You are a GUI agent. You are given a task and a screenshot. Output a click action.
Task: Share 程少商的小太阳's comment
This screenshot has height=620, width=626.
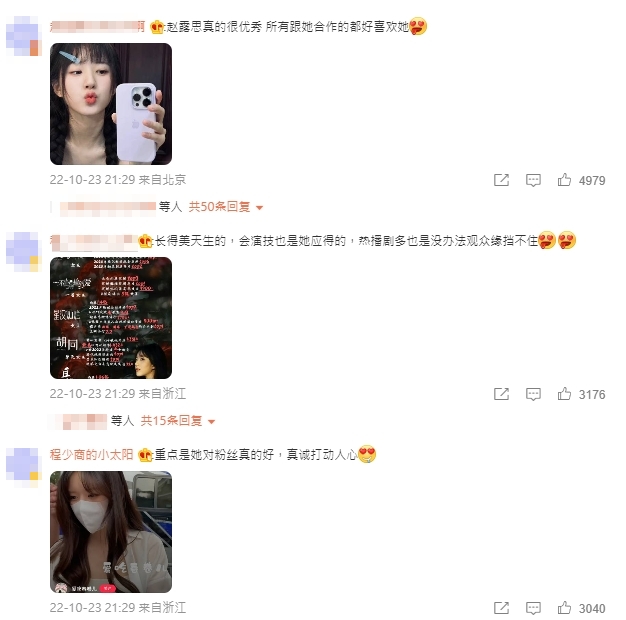[501, 608]
